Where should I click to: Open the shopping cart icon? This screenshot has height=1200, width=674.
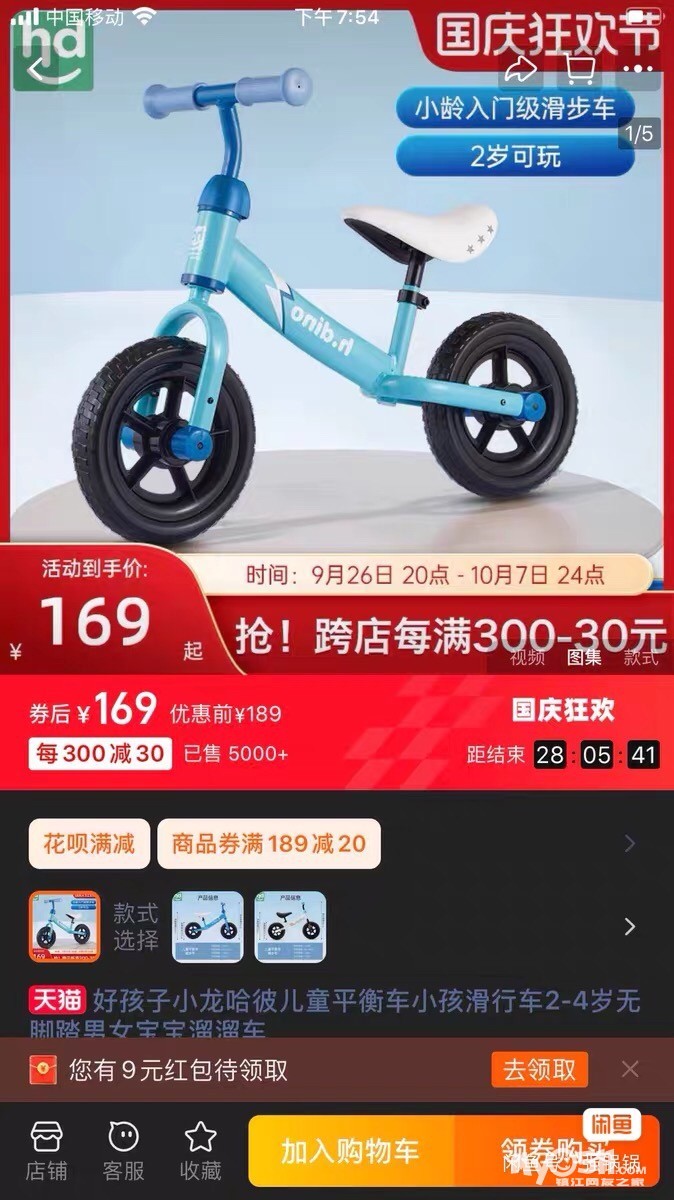pyautogui.click(x=577, y=69)
